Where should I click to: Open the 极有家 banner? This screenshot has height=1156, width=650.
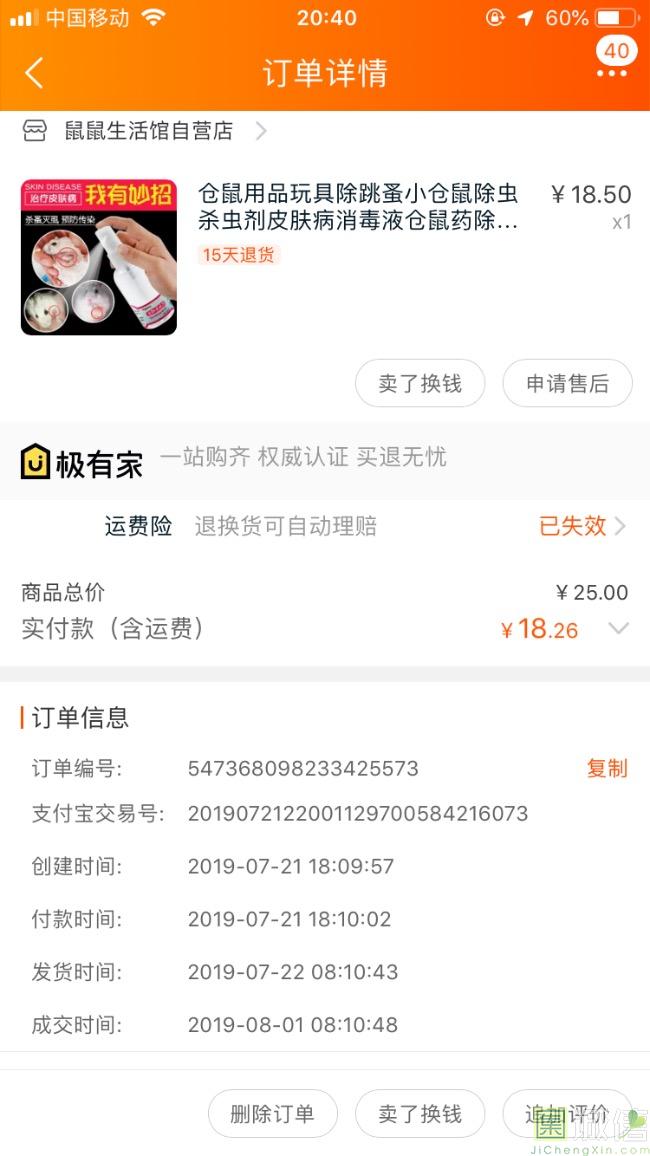pos(325,461)
